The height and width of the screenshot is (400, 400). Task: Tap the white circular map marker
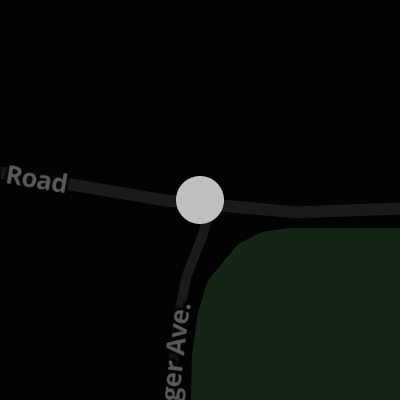(x=200, y=200)
